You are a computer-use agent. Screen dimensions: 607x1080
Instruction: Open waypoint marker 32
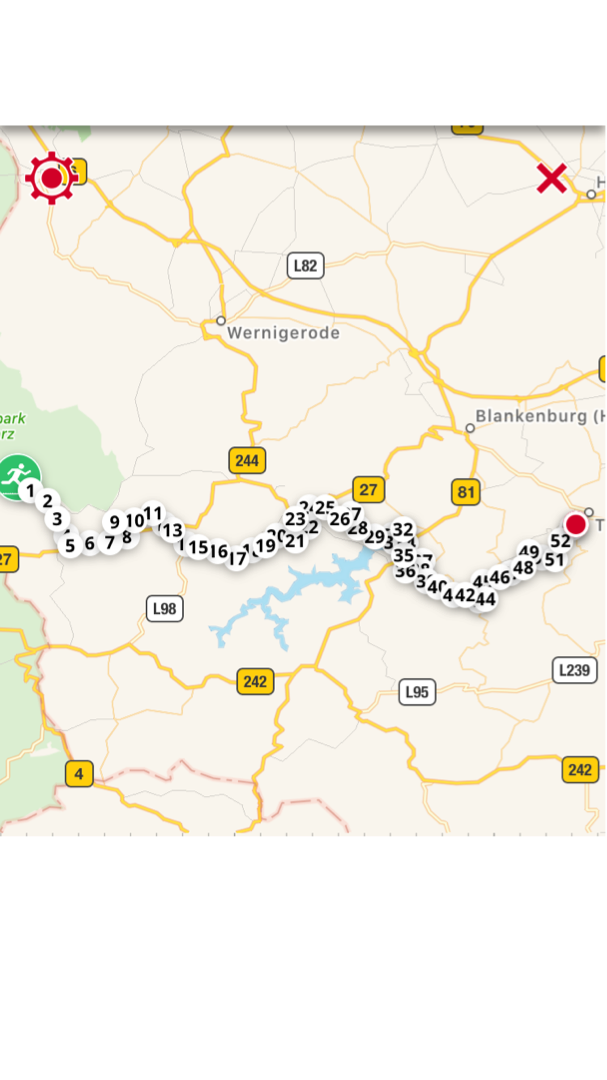point(403,530)
